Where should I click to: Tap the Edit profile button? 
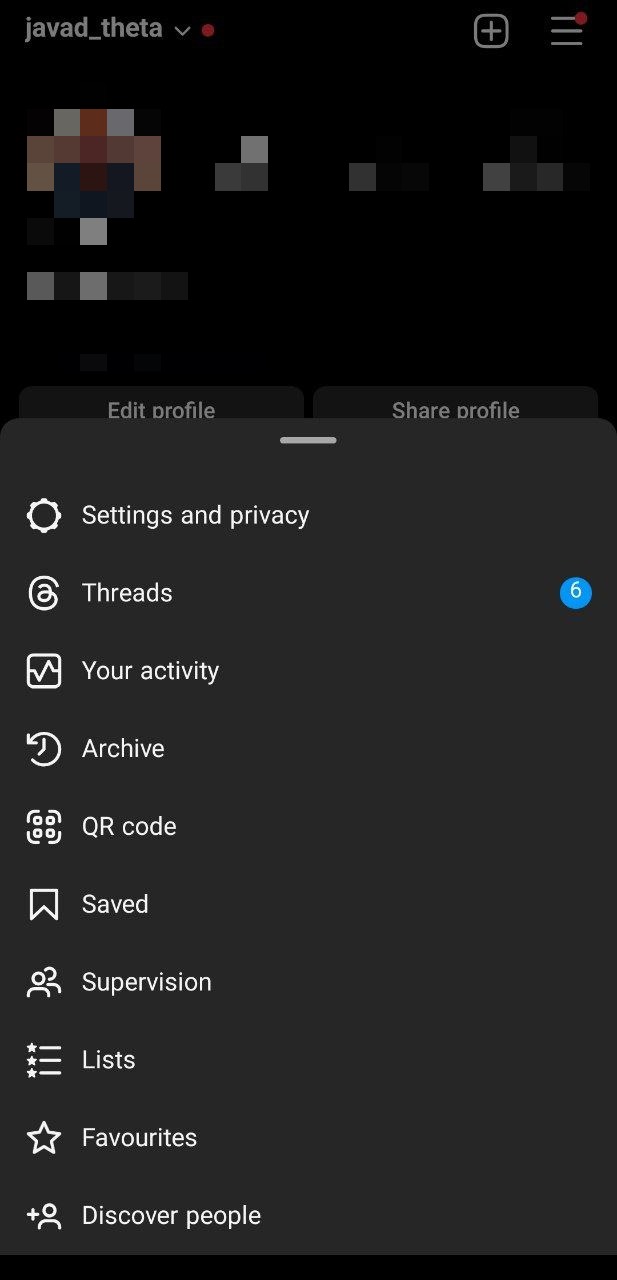point(161,406)
